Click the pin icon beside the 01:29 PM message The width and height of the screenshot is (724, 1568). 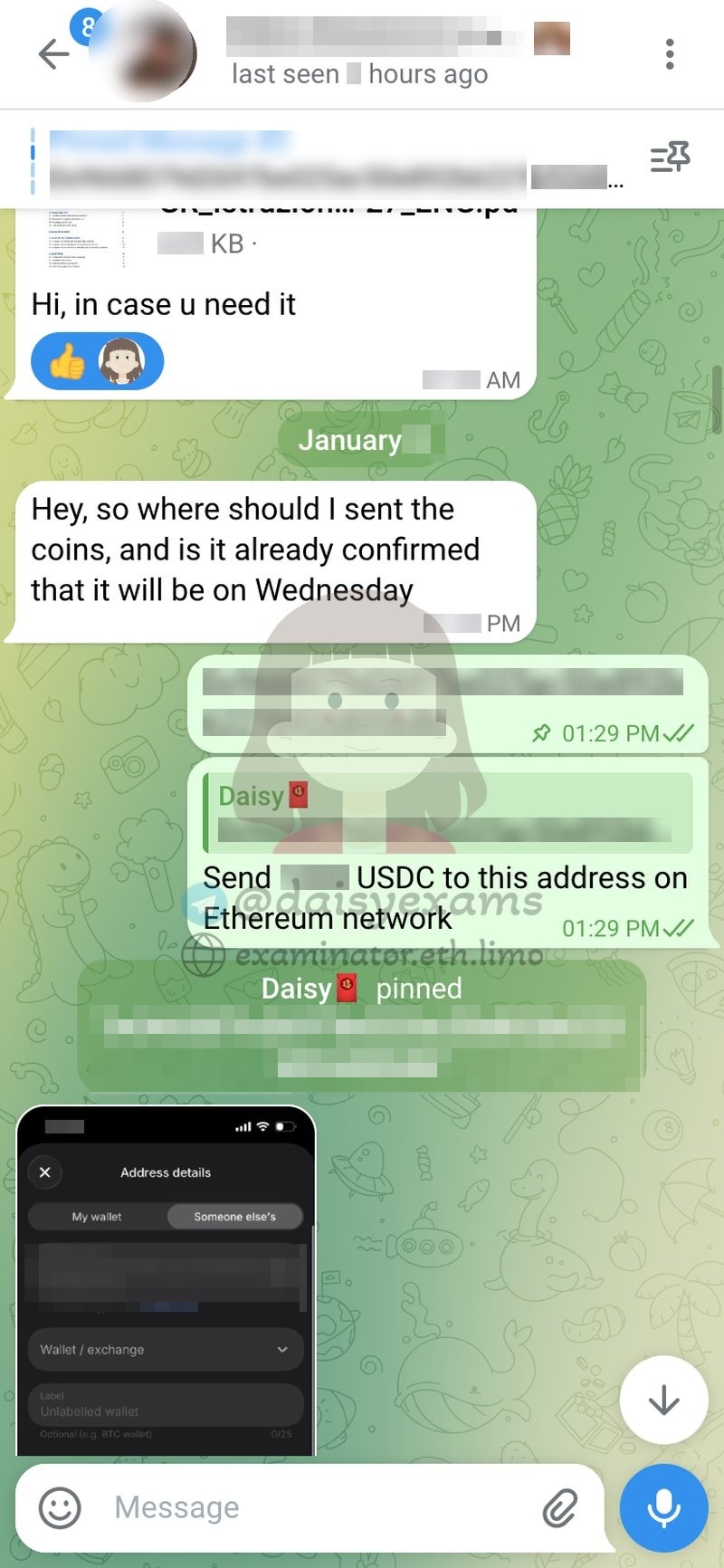pos(542,733)
